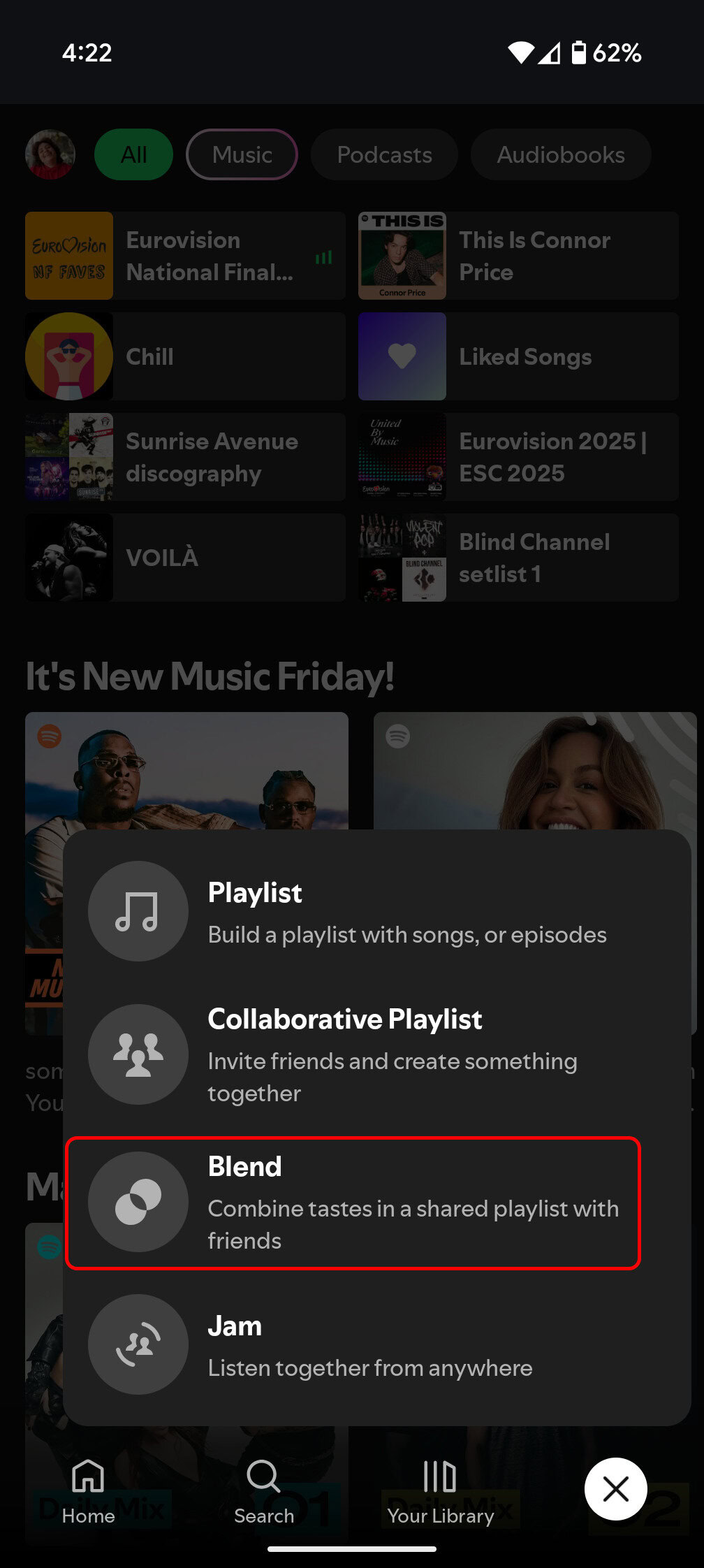Viewport: 704px width, 1568px height.
Task: Open the profile avatar
Action: click(x=50, y=154)
